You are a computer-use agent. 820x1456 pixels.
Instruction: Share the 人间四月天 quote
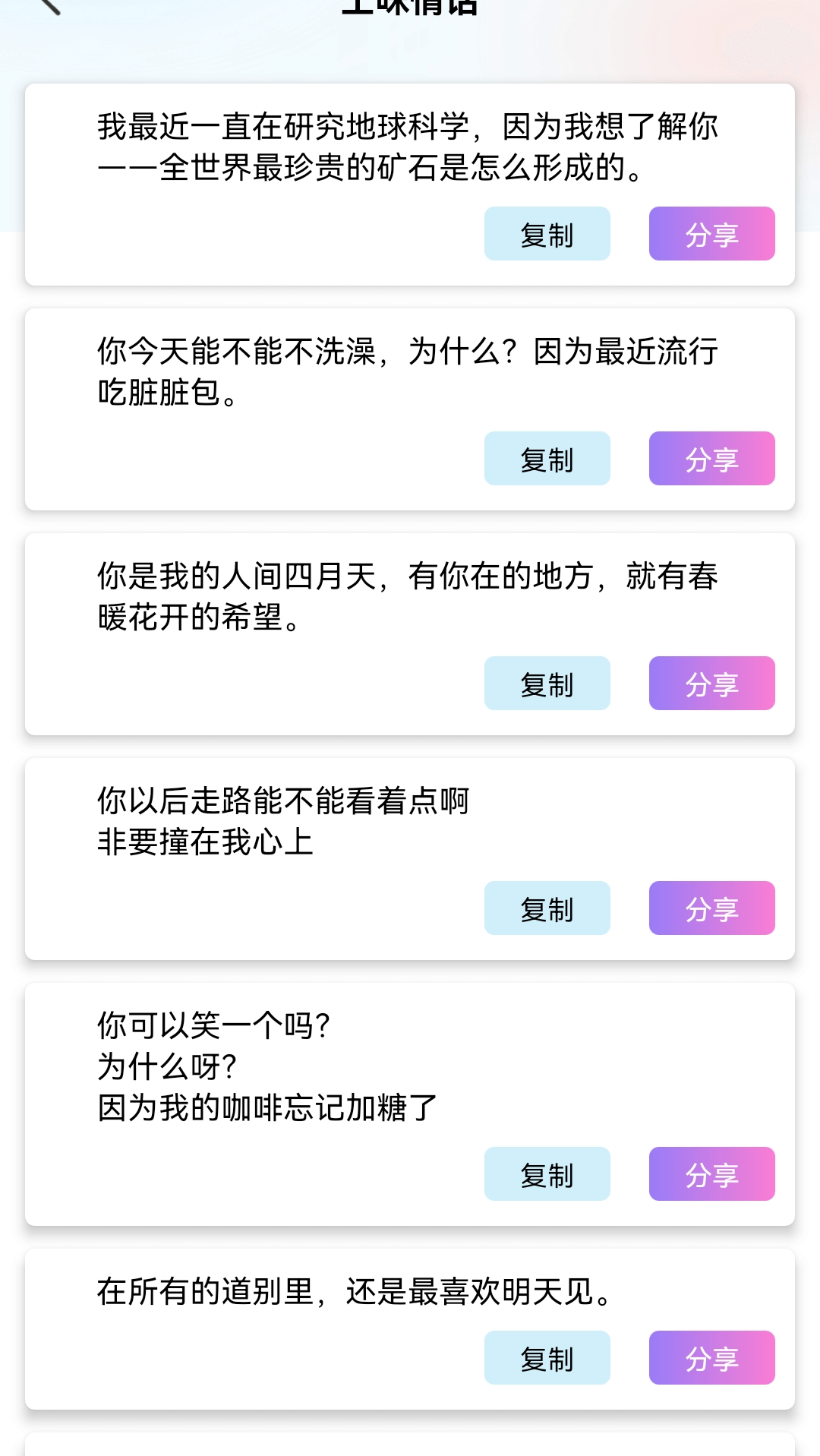711,684
